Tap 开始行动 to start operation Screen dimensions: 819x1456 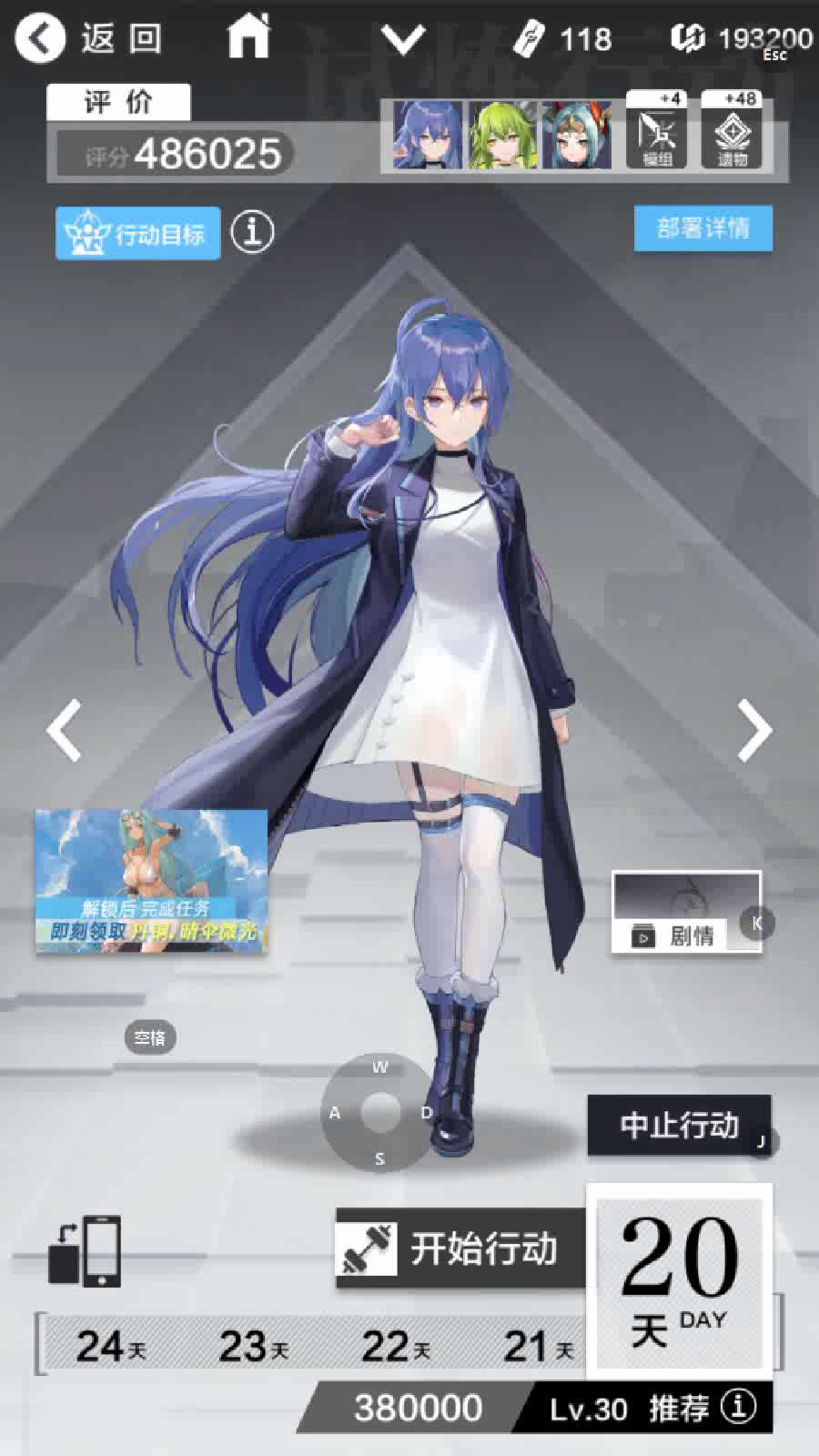coord(460,1249)
